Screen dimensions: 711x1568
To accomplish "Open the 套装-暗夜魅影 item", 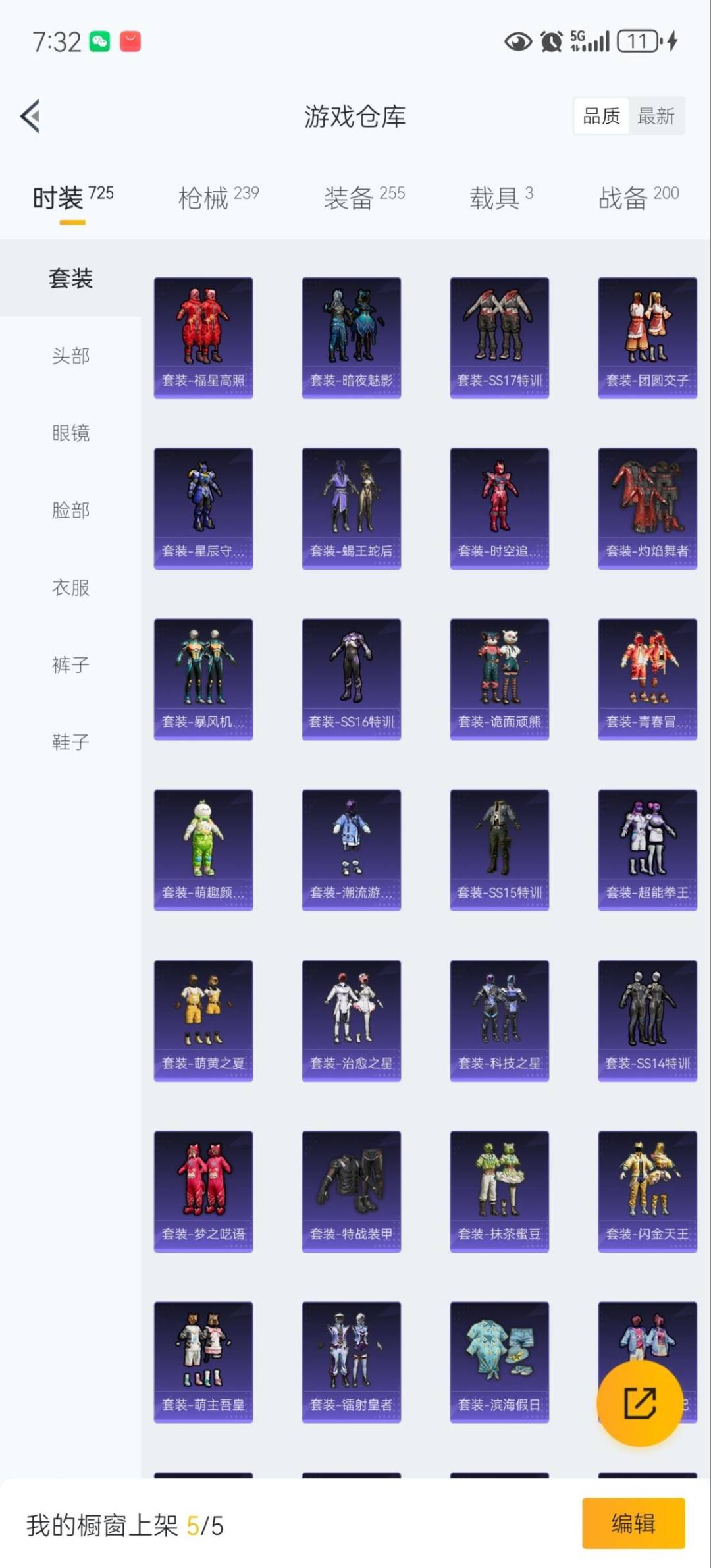I will [352, 337].
